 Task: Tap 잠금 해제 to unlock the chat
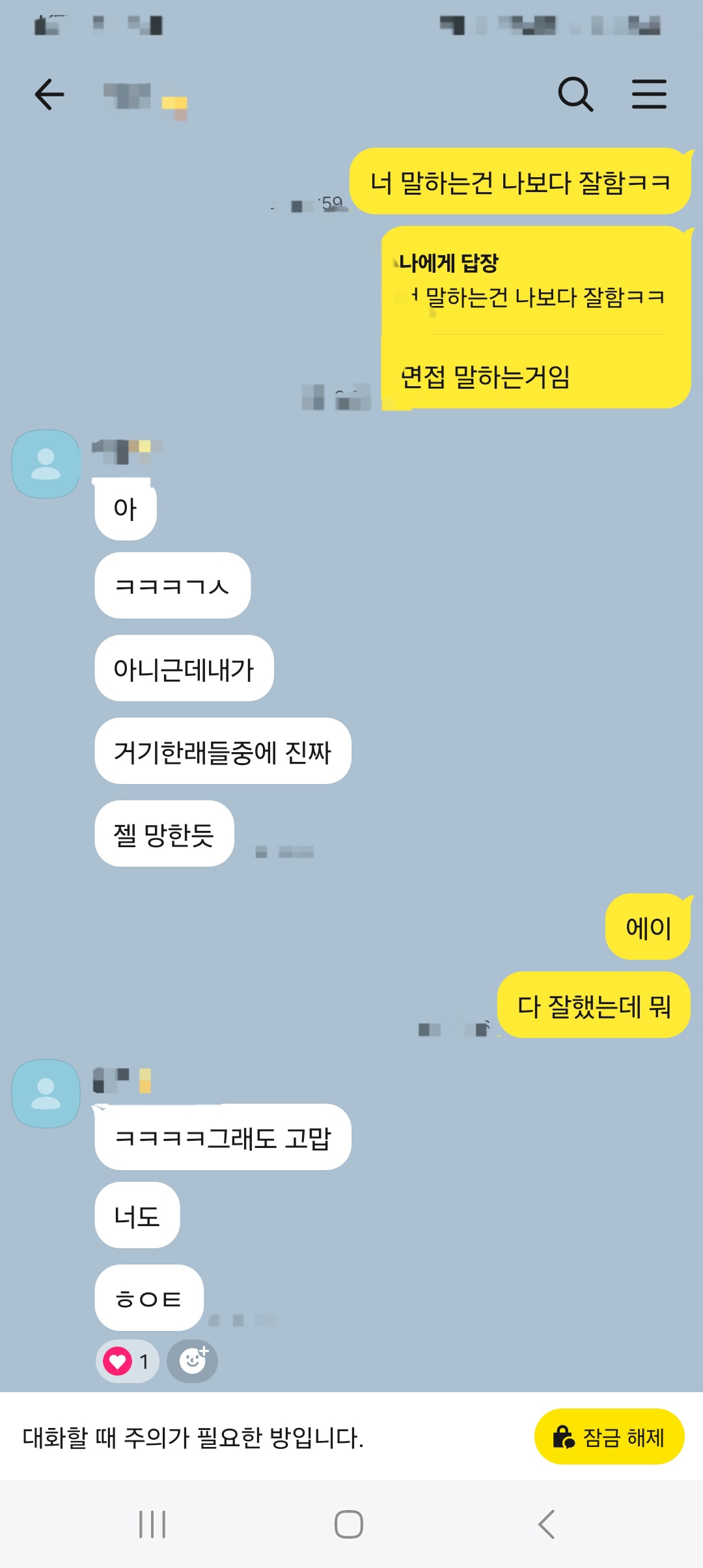pyautogui.click(x=609, y=1436)
